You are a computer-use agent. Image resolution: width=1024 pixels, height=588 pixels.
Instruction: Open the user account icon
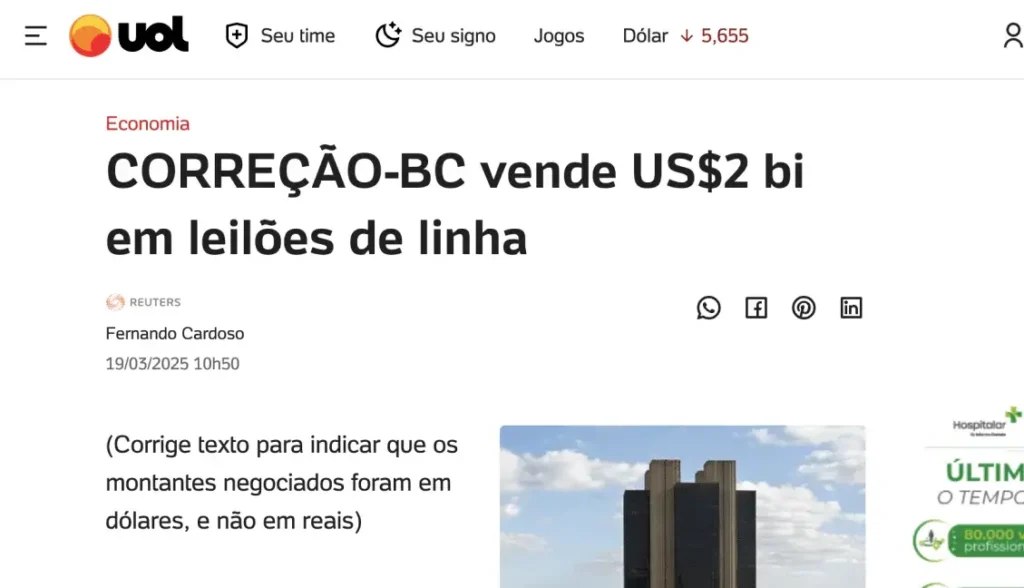pos(1012,36)
